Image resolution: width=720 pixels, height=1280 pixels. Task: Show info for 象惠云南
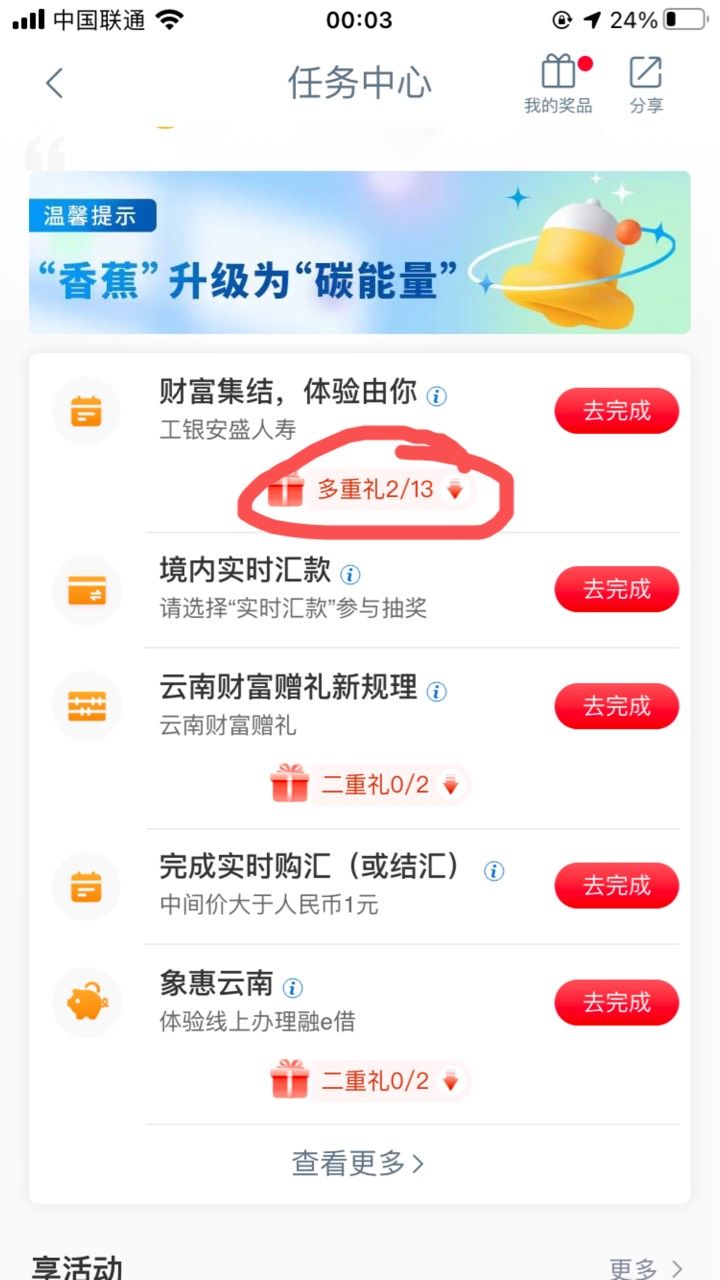pos(292,988)
